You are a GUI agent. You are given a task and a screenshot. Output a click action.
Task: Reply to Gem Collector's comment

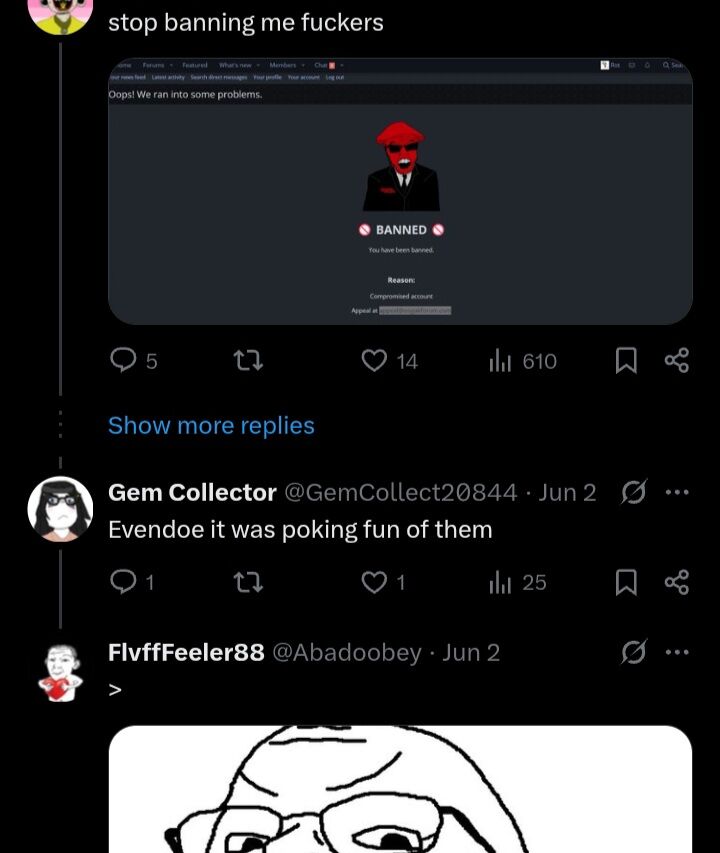[x=122, y=582]
